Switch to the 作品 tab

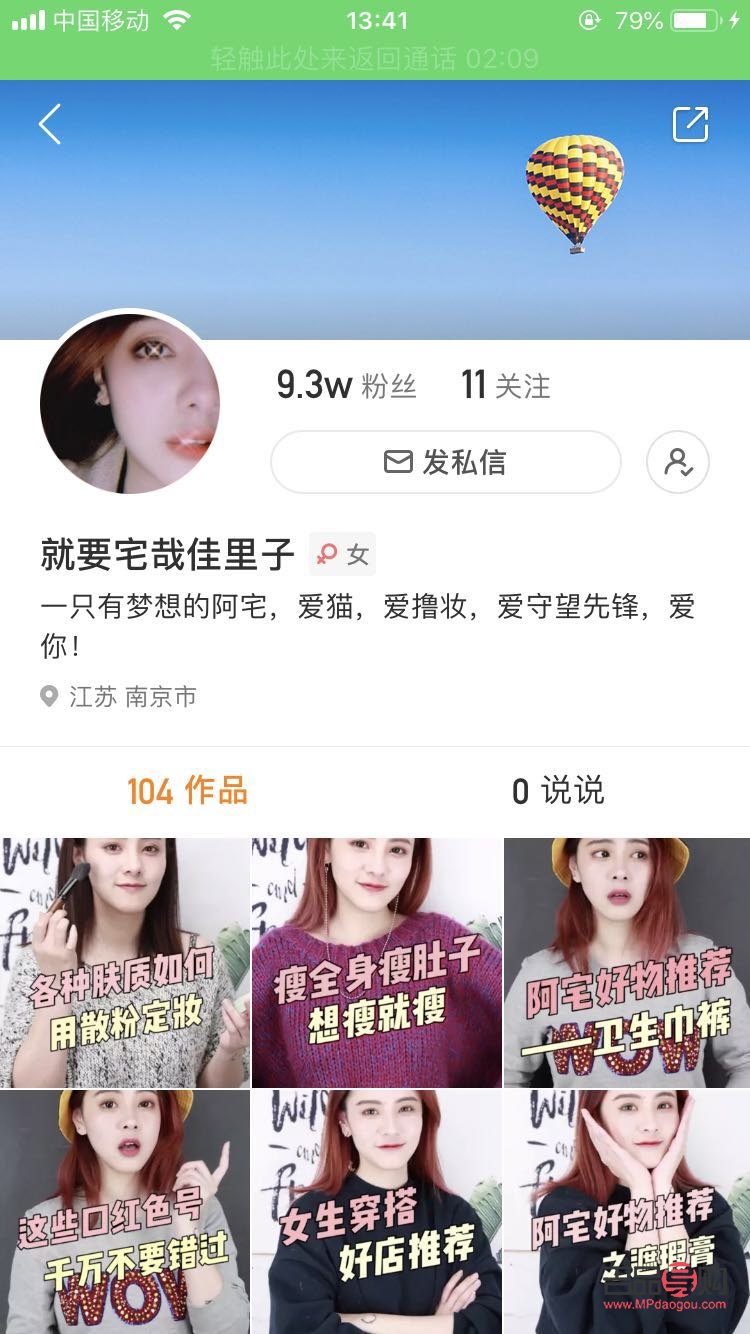click(189, 790)
